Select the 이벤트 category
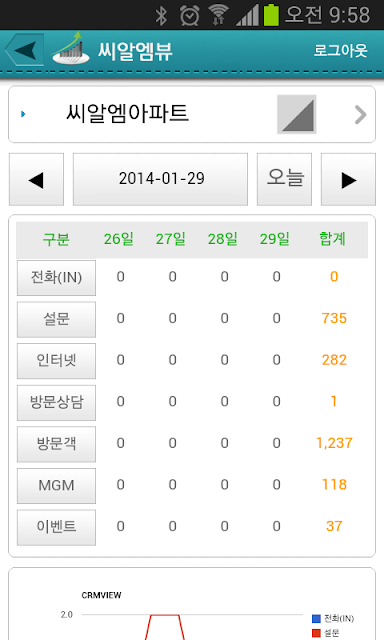Screen dimensions: 384x640 click(x=56, y=527)
